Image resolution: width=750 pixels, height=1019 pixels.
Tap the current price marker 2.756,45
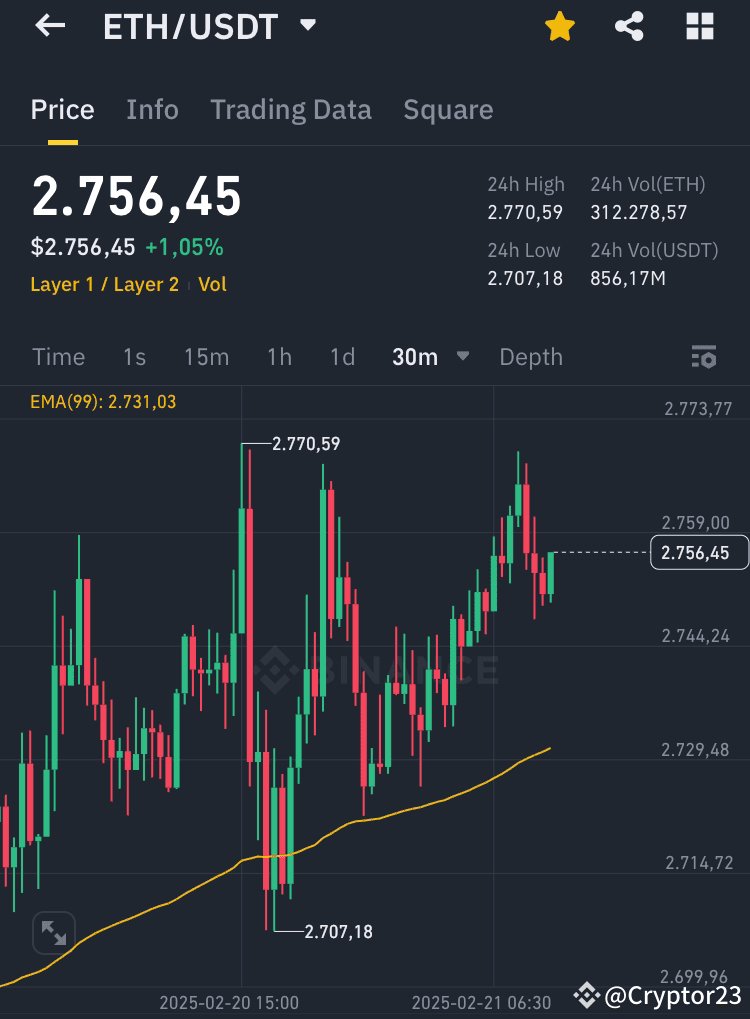pos(699,552)
